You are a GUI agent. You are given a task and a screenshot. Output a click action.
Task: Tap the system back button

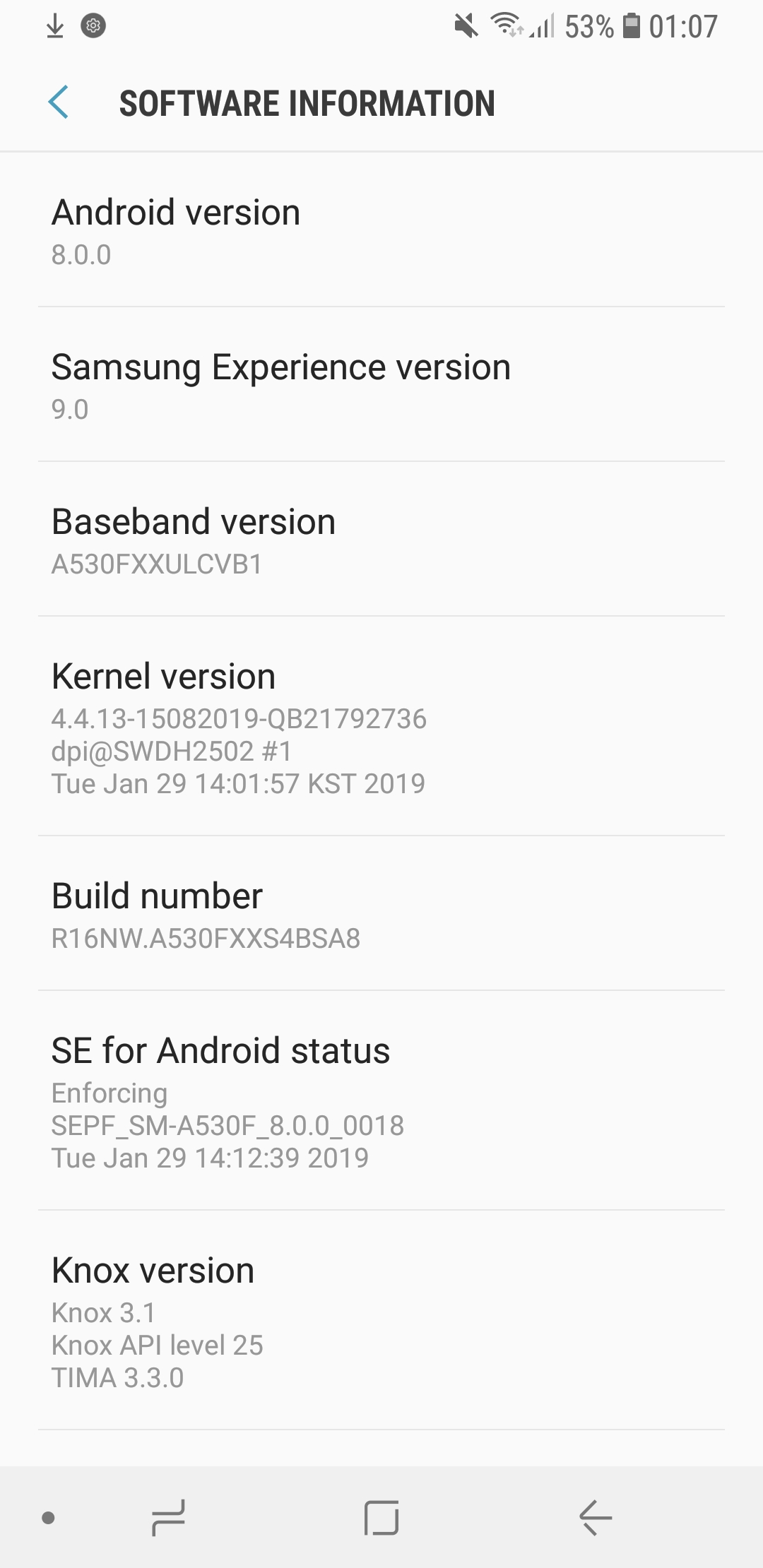click(595, 1517)
